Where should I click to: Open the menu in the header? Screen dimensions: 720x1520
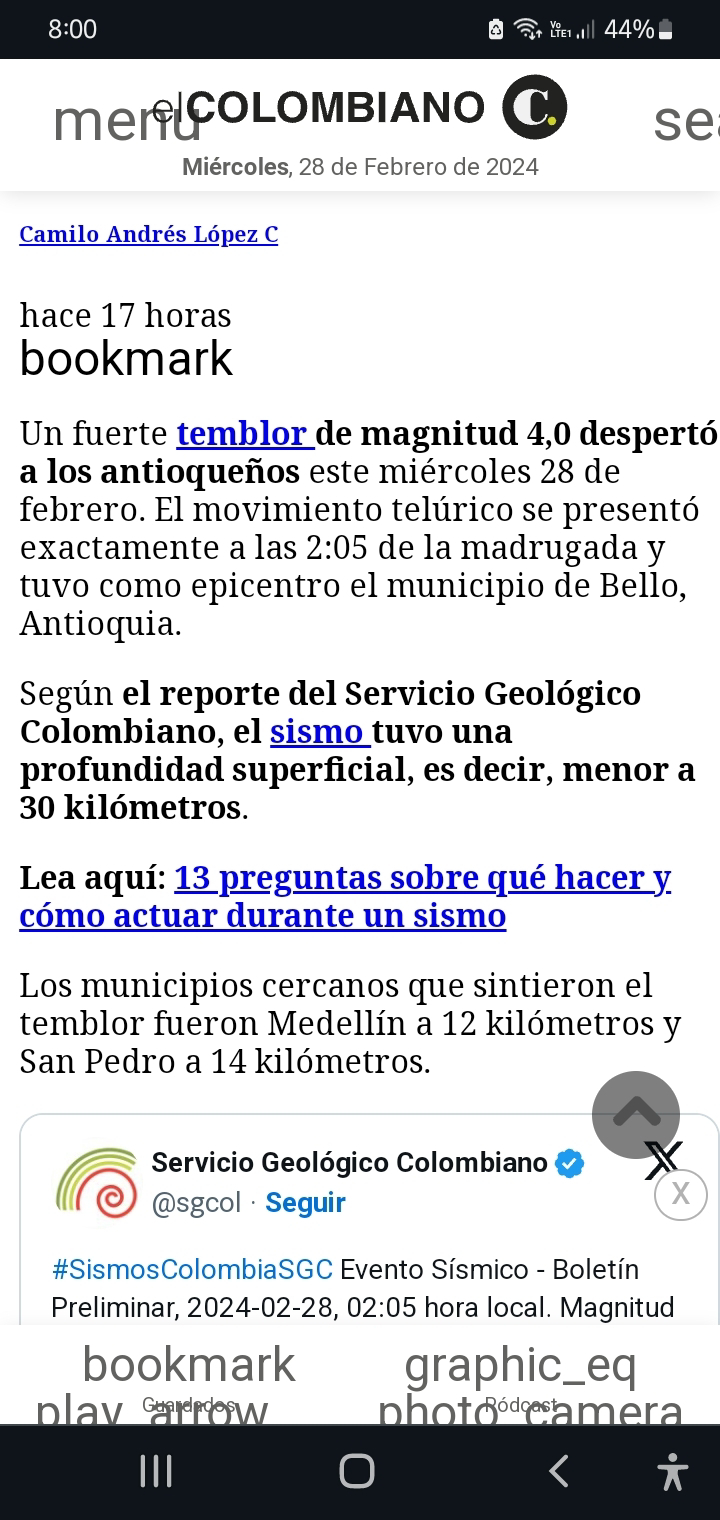[x=126, y=122]
